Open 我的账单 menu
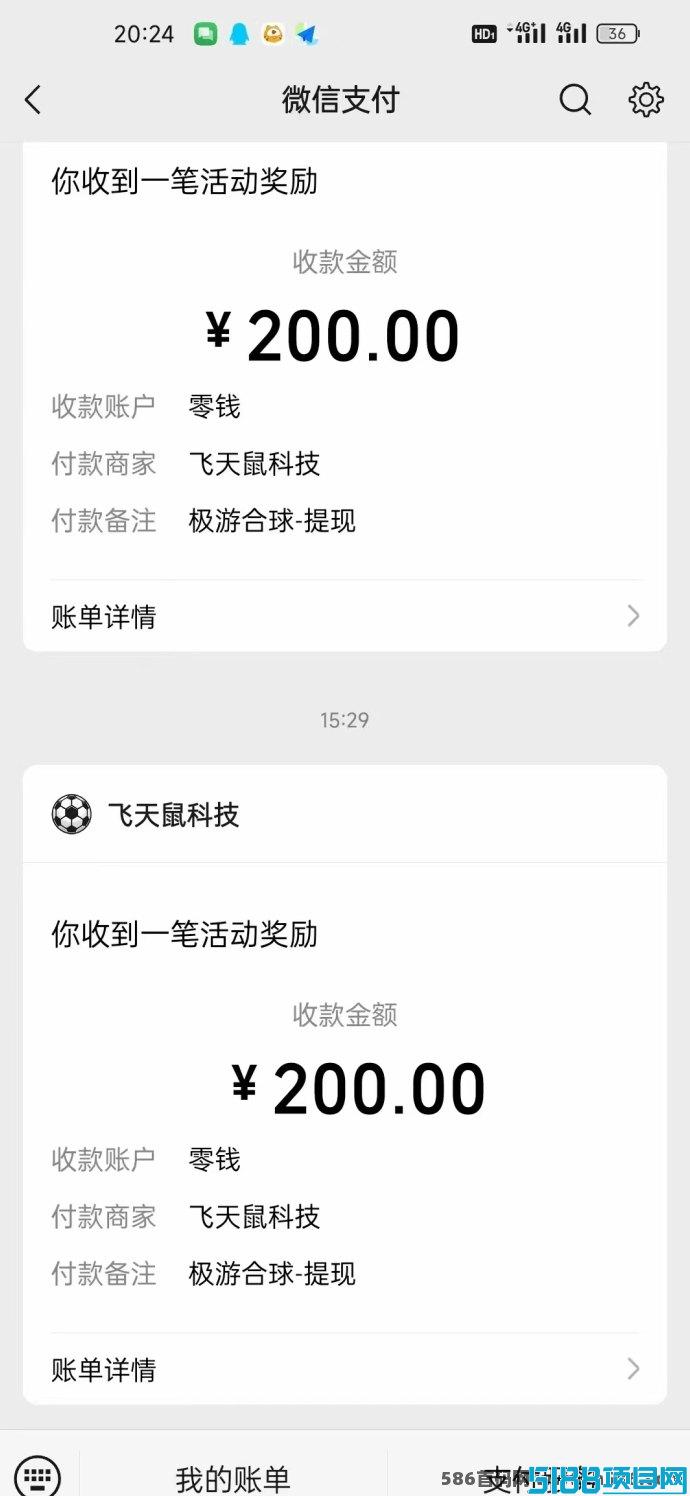This screenshot has height=1496, width=690. tap(233, 1478)
